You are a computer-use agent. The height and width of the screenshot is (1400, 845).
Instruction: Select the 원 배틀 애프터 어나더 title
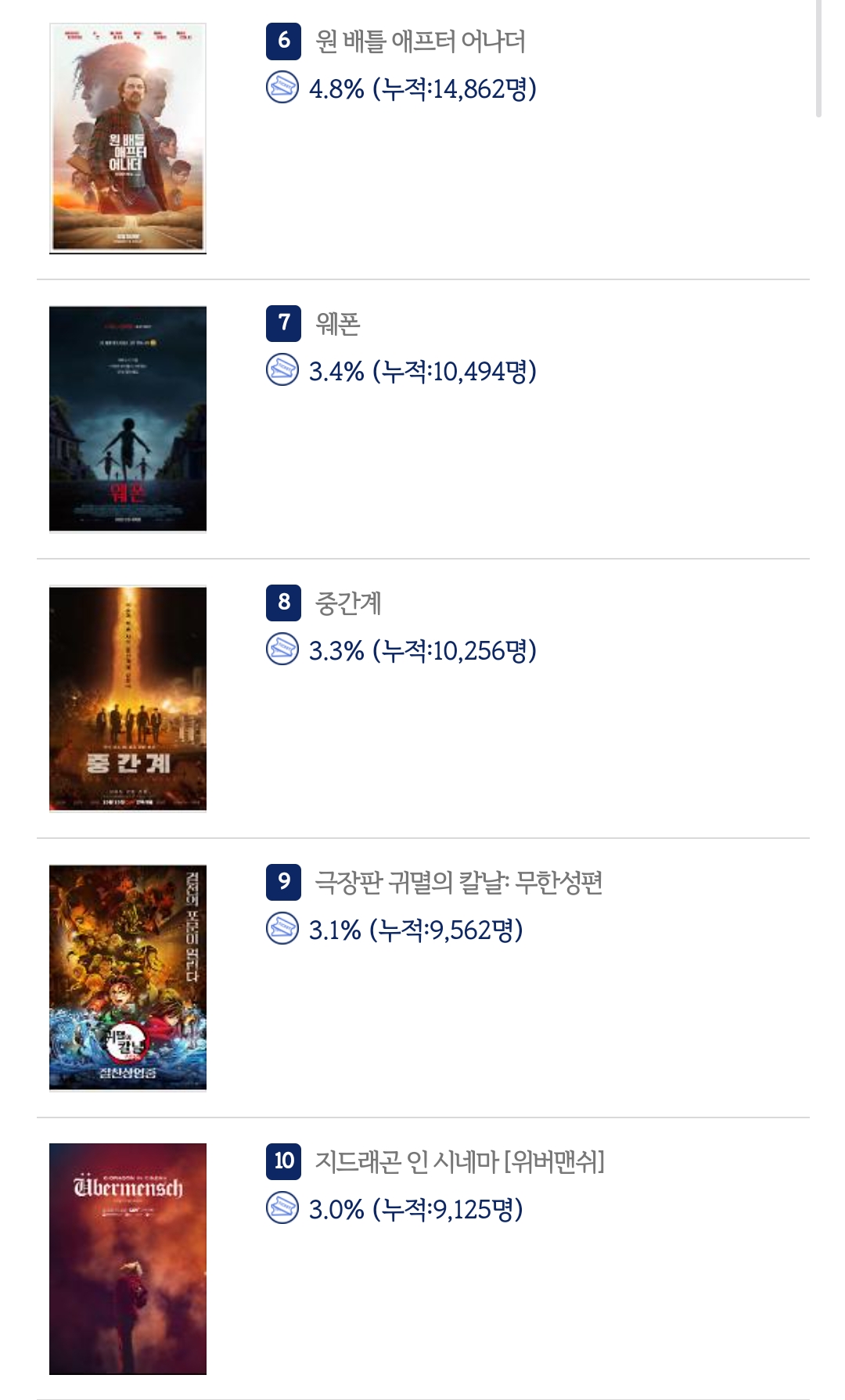click(x=420, y=41)
